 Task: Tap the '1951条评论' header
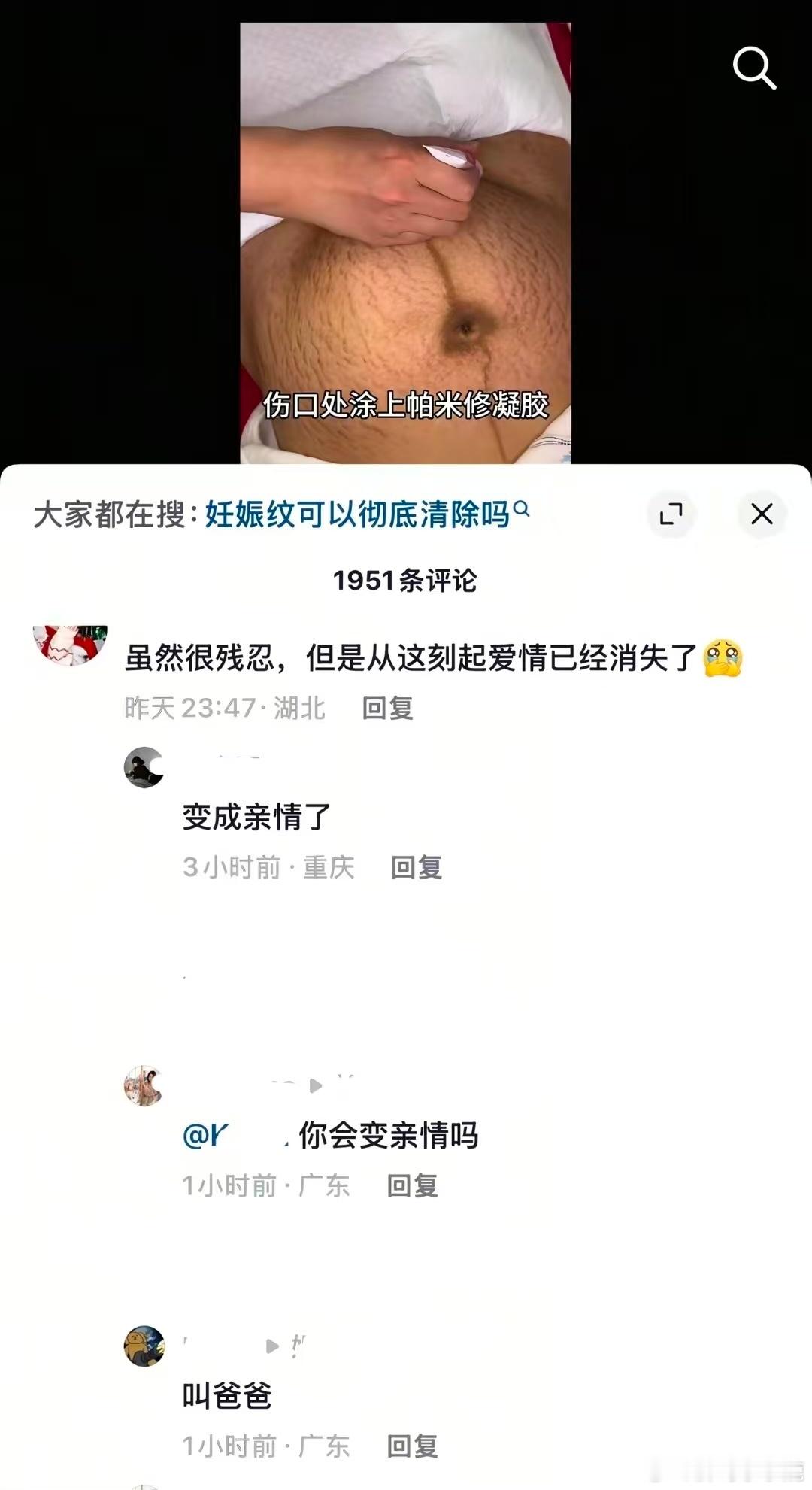coord(406,580)
